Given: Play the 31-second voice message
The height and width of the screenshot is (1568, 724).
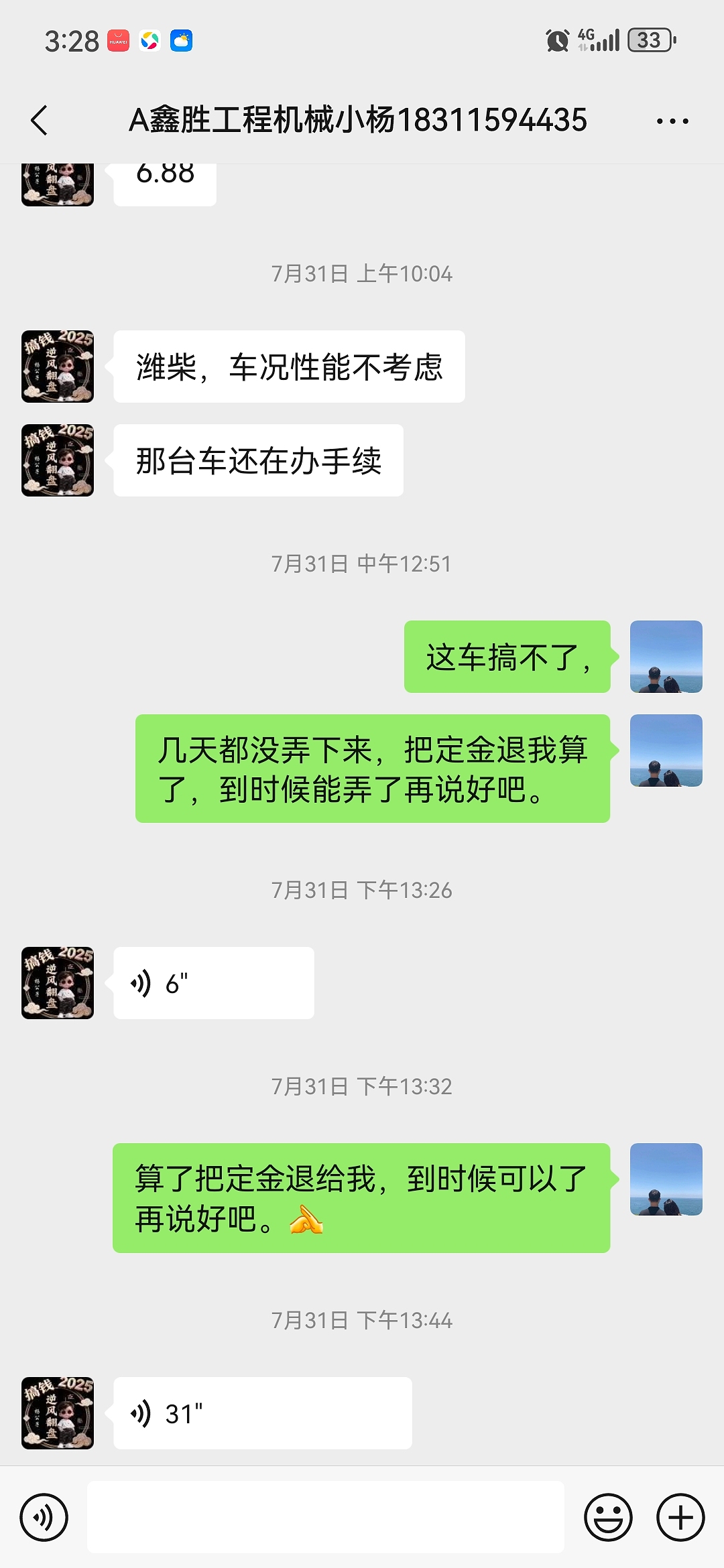Looking at the screenshot, I should click(261, 1413).
